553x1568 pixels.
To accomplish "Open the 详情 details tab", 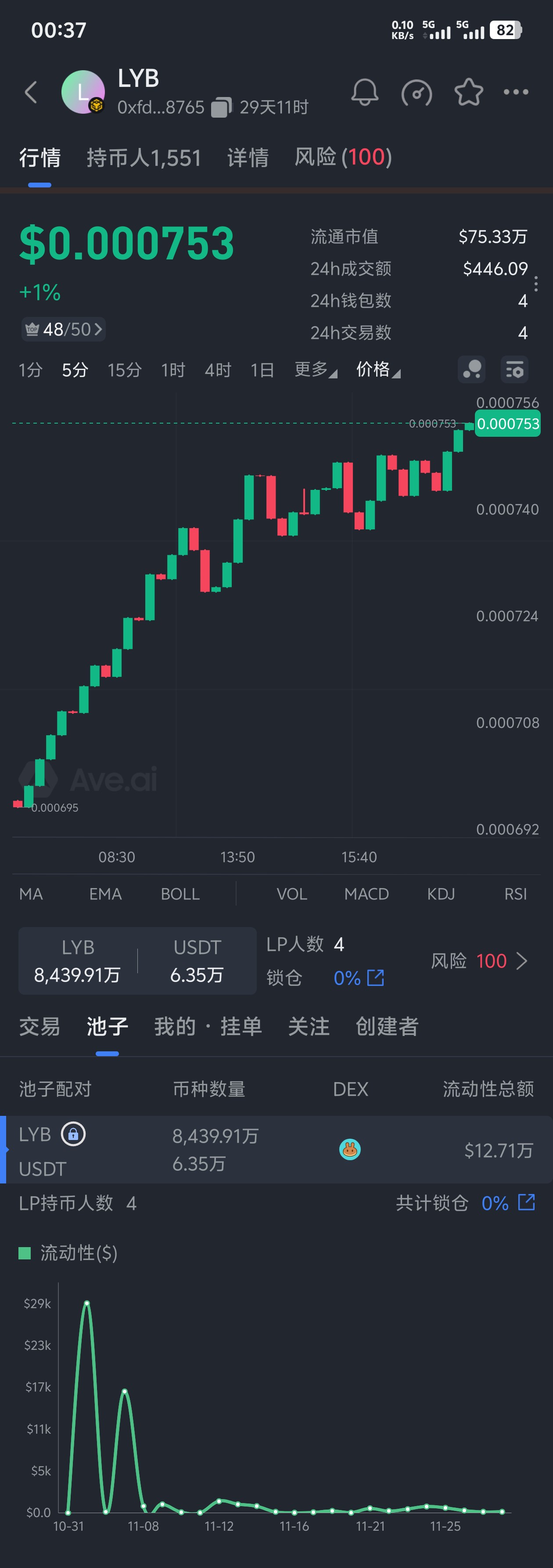I will click(248, 158).
